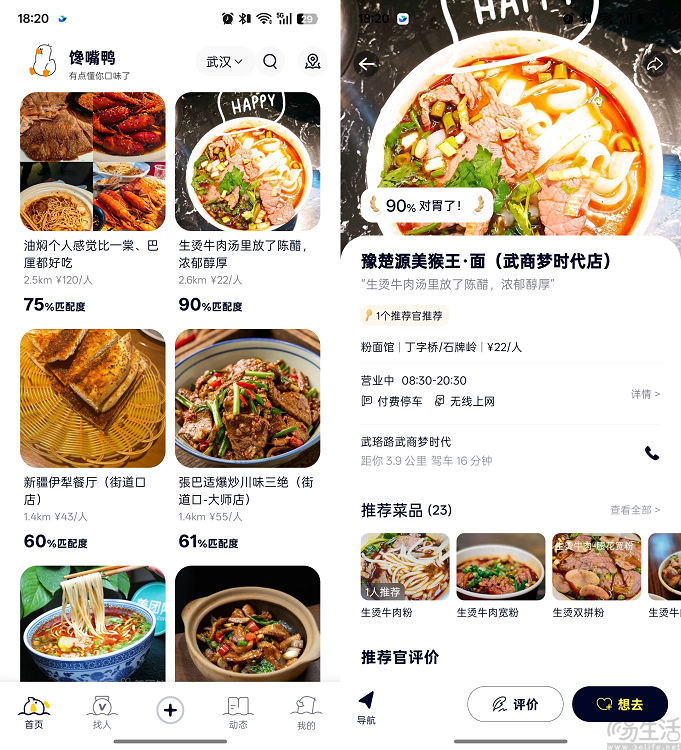
Task: Open the 油焖 crayfish restaurant card
Action: click(93, 162)
